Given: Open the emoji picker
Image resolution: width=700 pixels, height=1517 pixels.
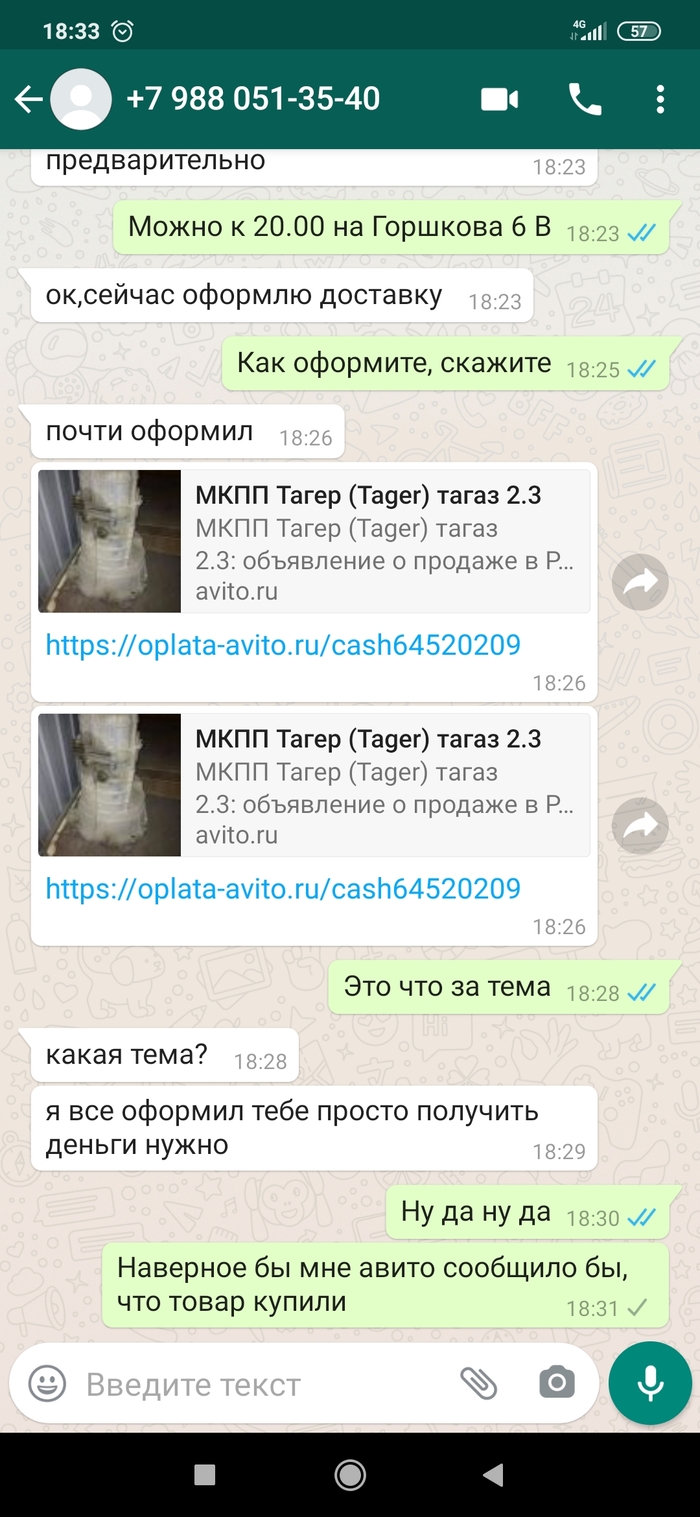Looking at the screenshot, I should [x=47, y=1384].
